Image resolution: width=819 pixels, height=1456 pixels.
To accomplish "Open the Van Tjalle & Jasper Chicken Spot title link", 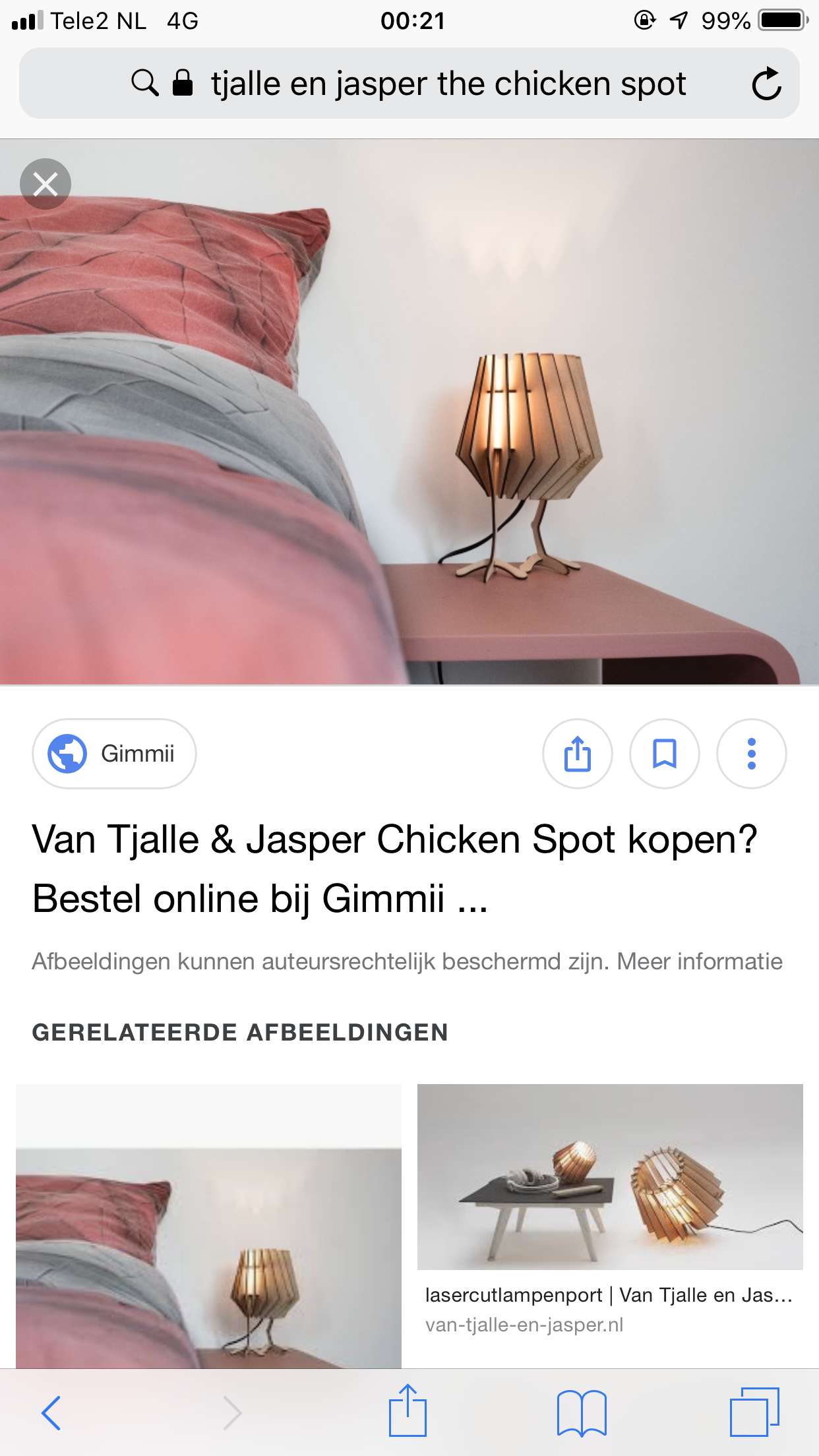I will click(x=394, y=868).
